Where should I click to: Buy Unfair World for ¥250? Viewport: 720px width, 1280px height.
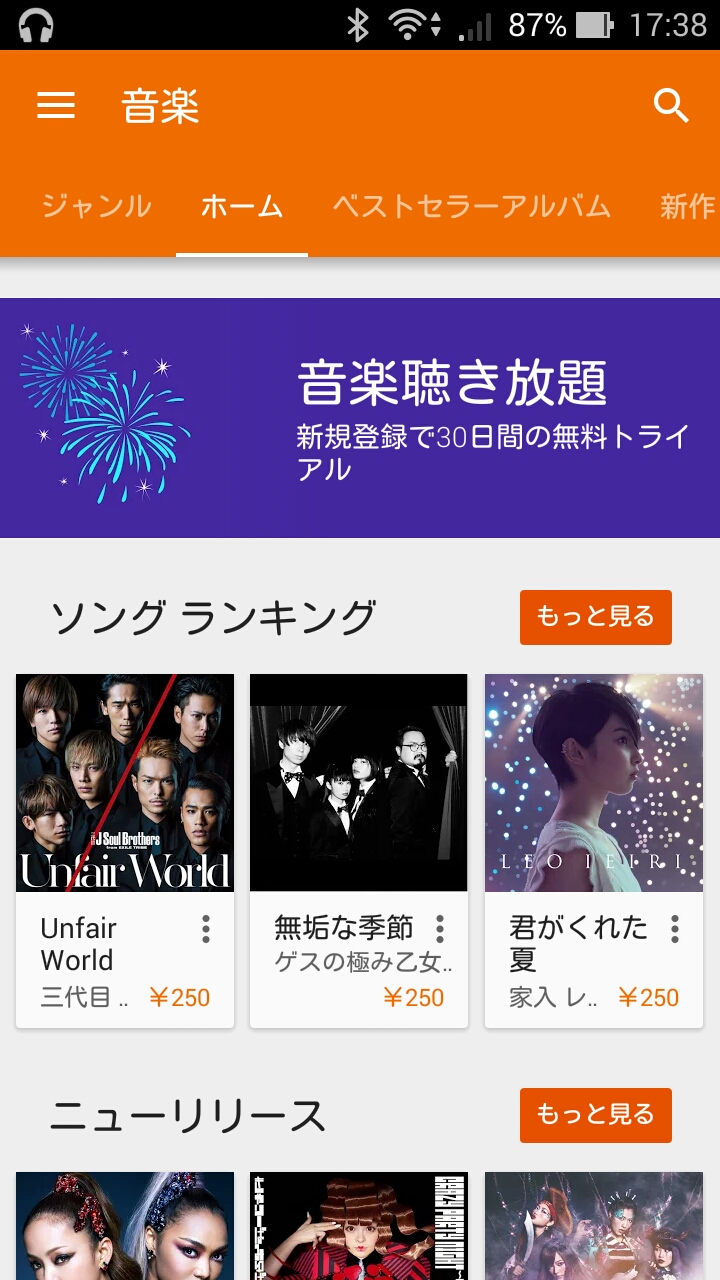180,997
